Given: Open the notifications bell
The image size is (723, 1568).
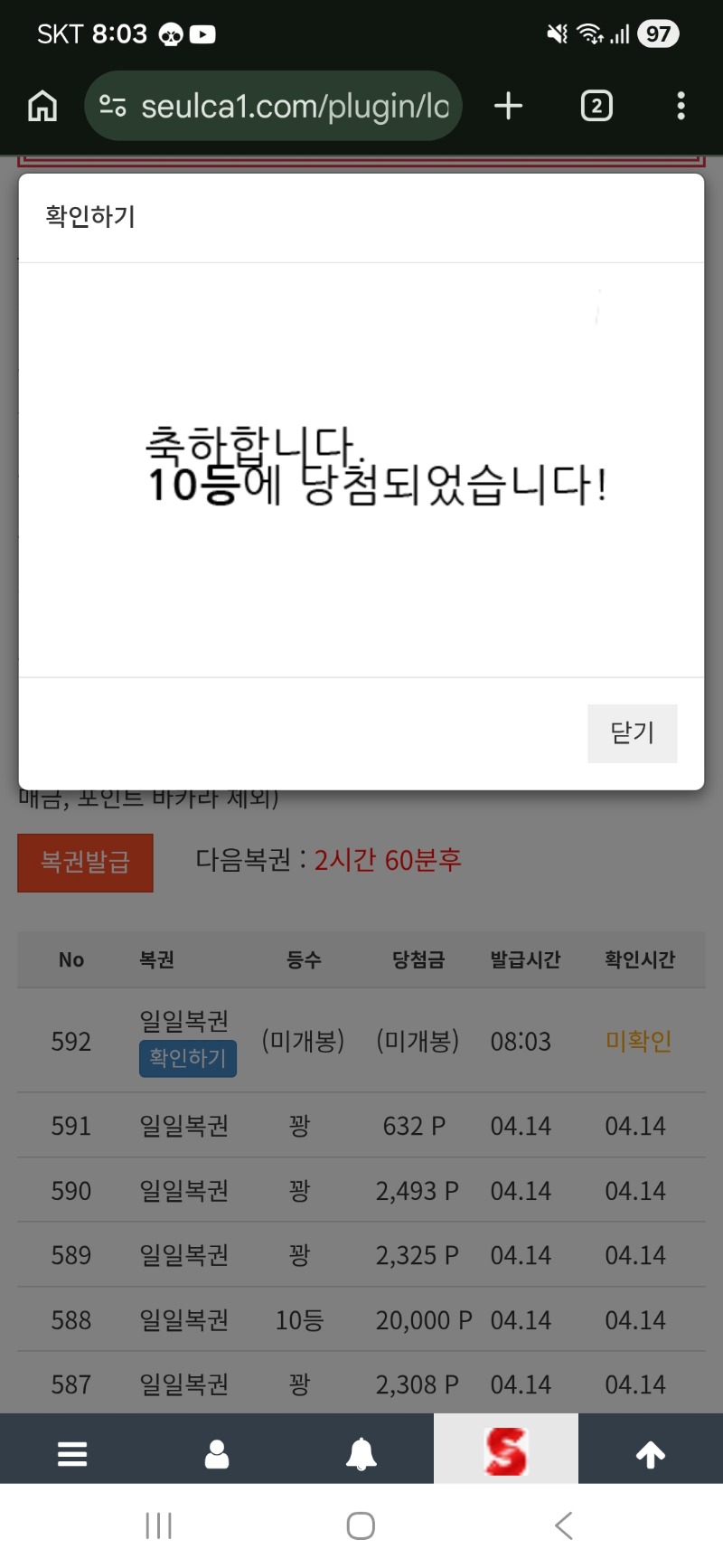Looking at the screenshot, I should [x=361, y=1454].
